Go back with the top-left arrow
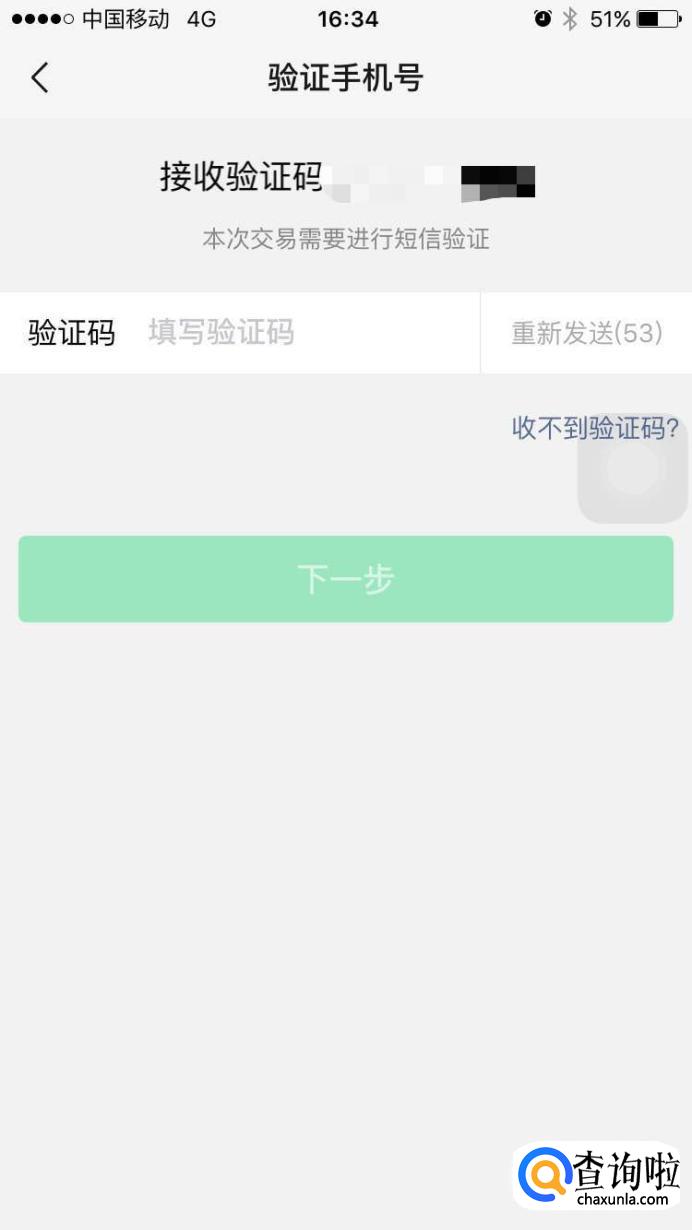The image size is (692, 1230). tap(40, 77)
